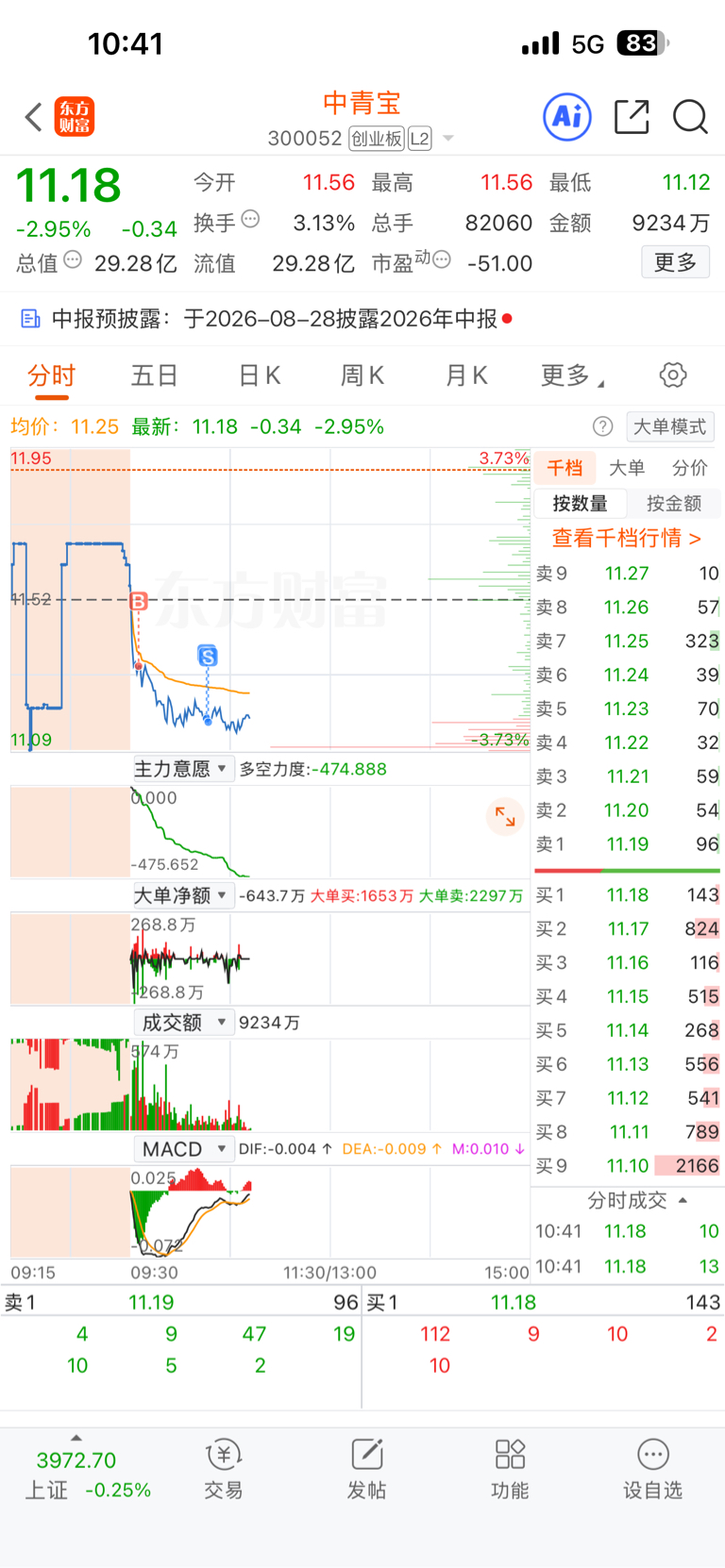Enable 大单模式
Viewport: 725px width, 1568px height.
point(669,426)
